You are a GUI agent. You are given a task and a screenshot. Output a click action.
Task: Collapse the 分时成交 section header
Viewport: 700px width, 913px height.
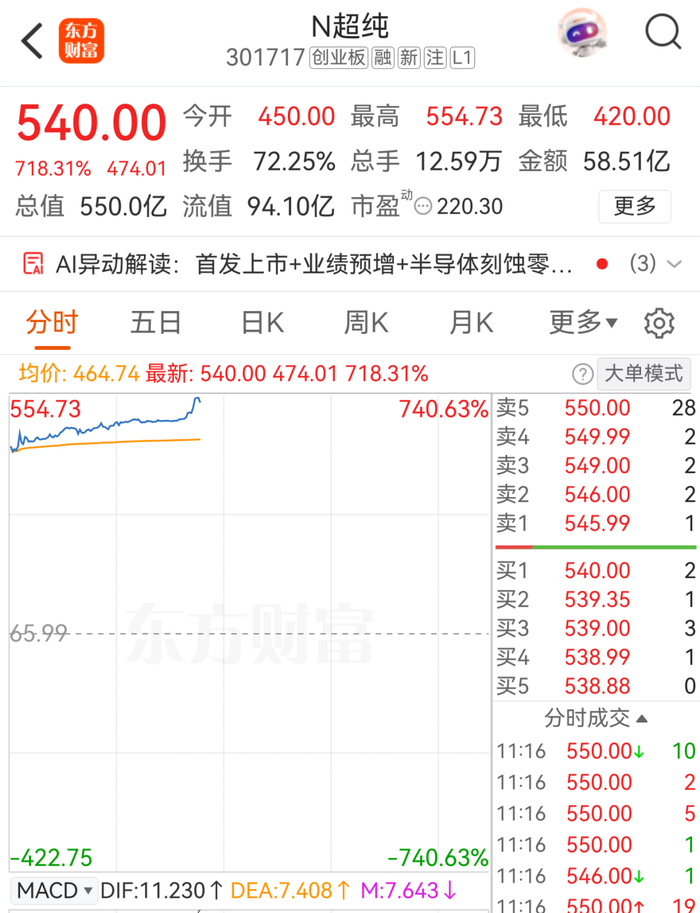[x=596, y=719]
